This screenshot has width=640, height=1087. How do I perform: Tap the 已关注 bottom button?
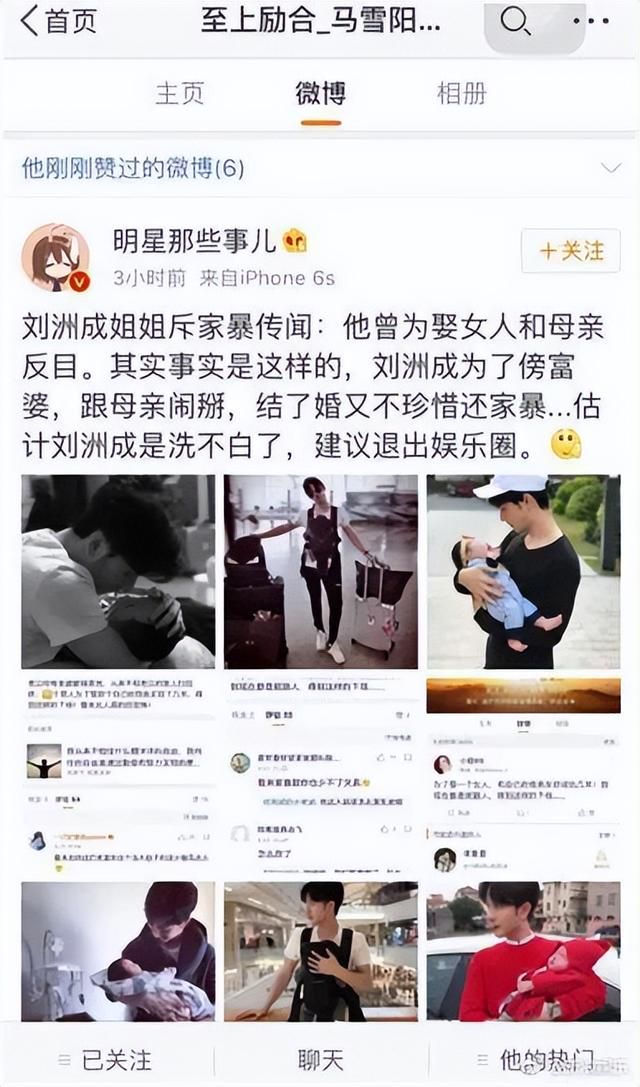(105, 1060)
